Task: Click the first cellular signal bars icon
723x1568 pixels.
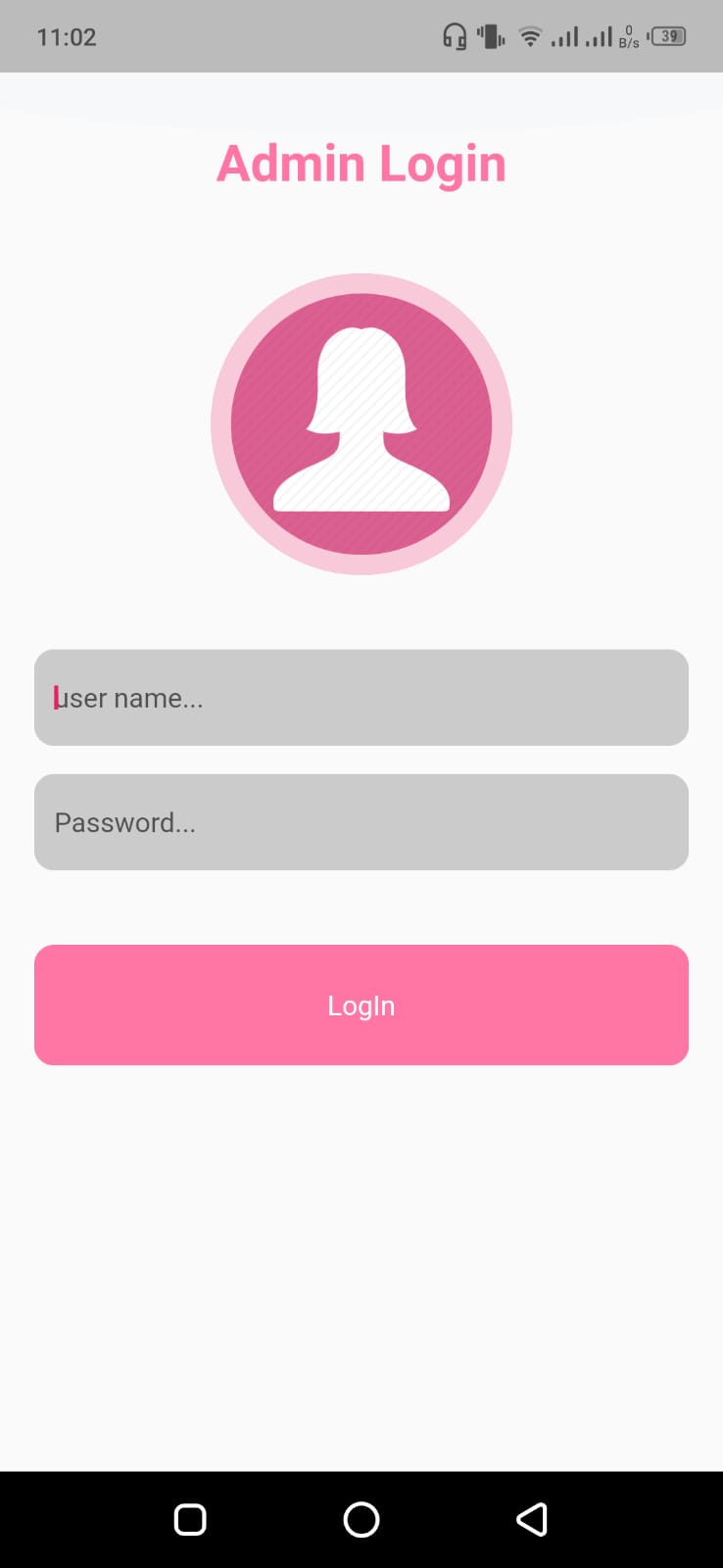Action: click(566, 36)
